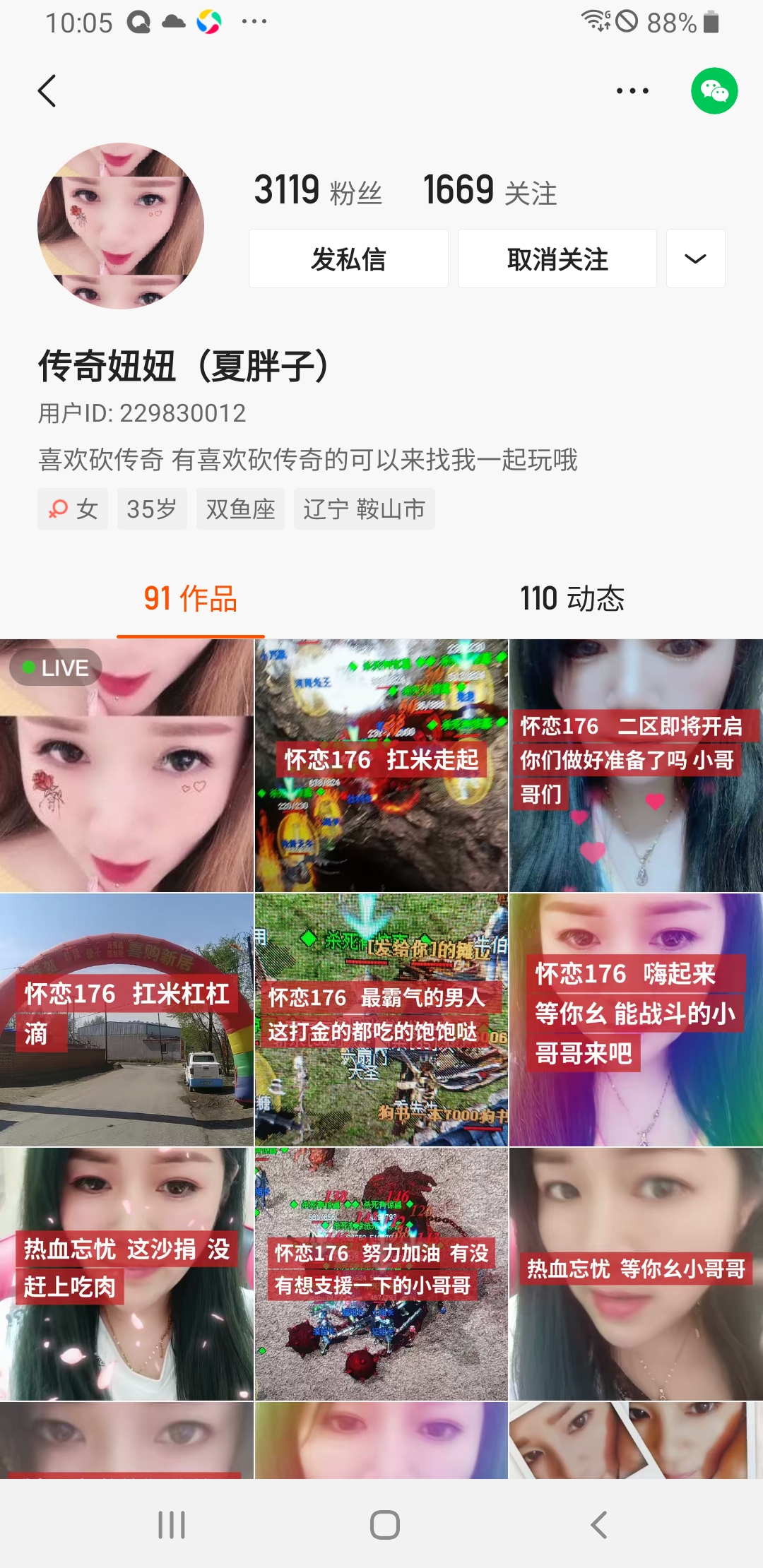Open the video 怀恋176 最霸气的男人
The height and width of the screenshot is (1568, 763).
(381, 1020)
